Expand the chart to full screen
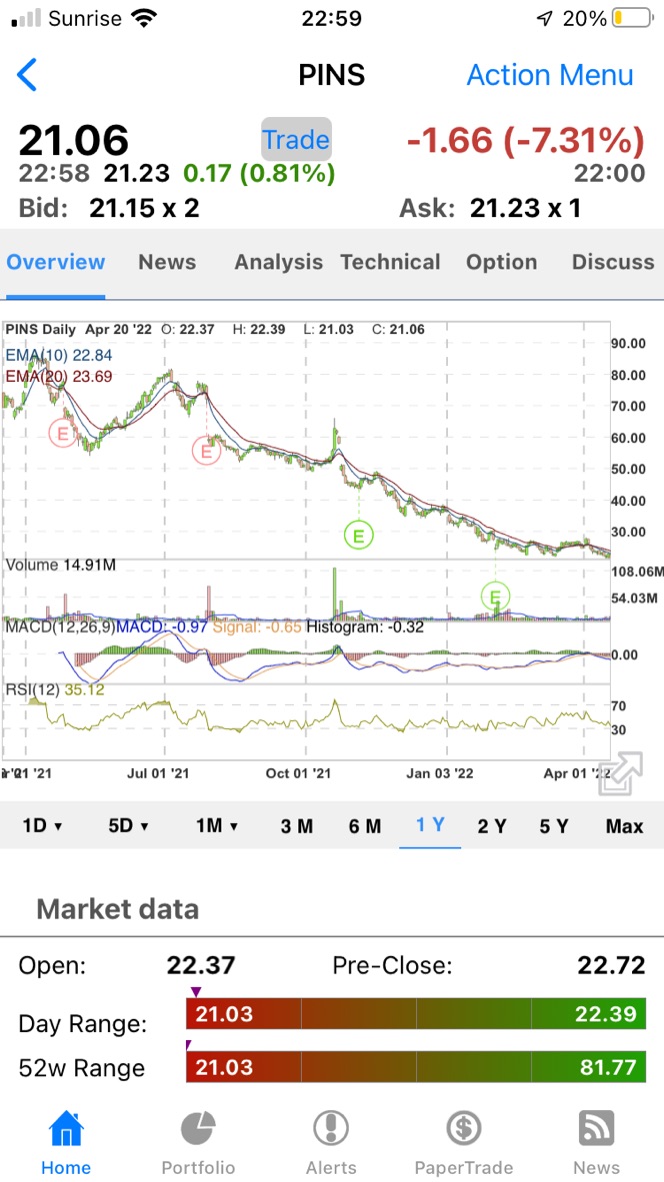The image size is (664, 1182). tap(621, 773)
